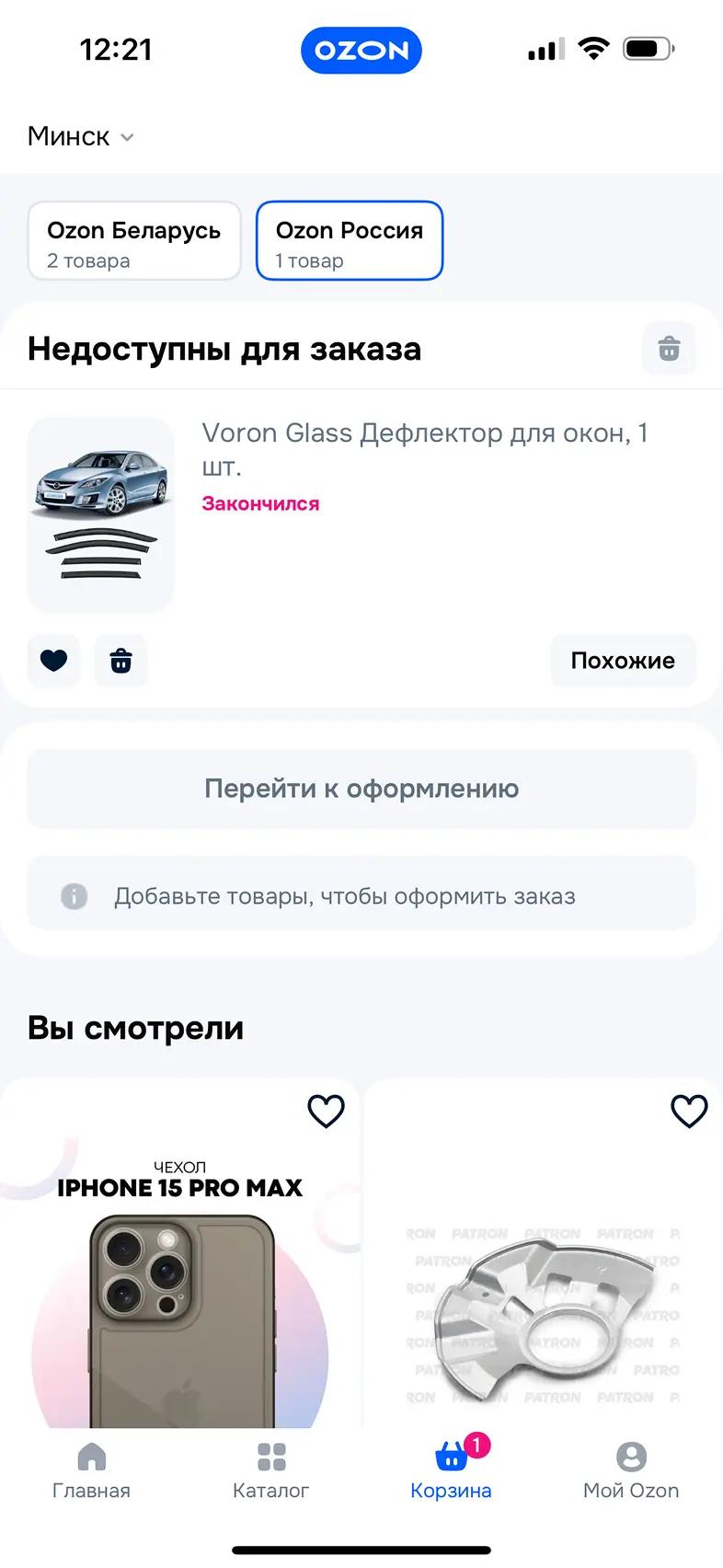Remove the Voron Glass deflector from cart
The height and width of the screenshot is (1568, 723).
[x=121, y=661]
